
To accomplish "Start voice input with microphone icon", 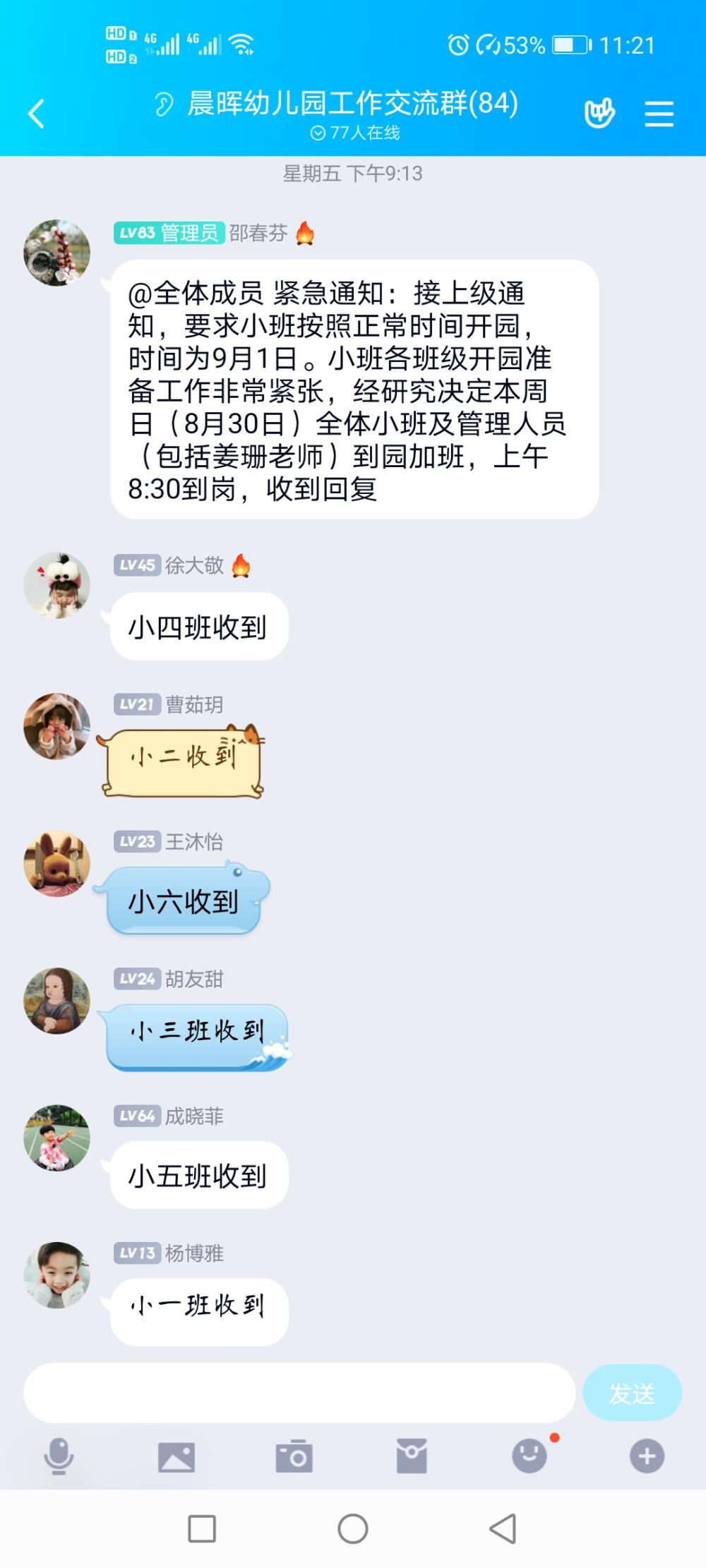I will pyautogui.click(x=59, y=1456).
